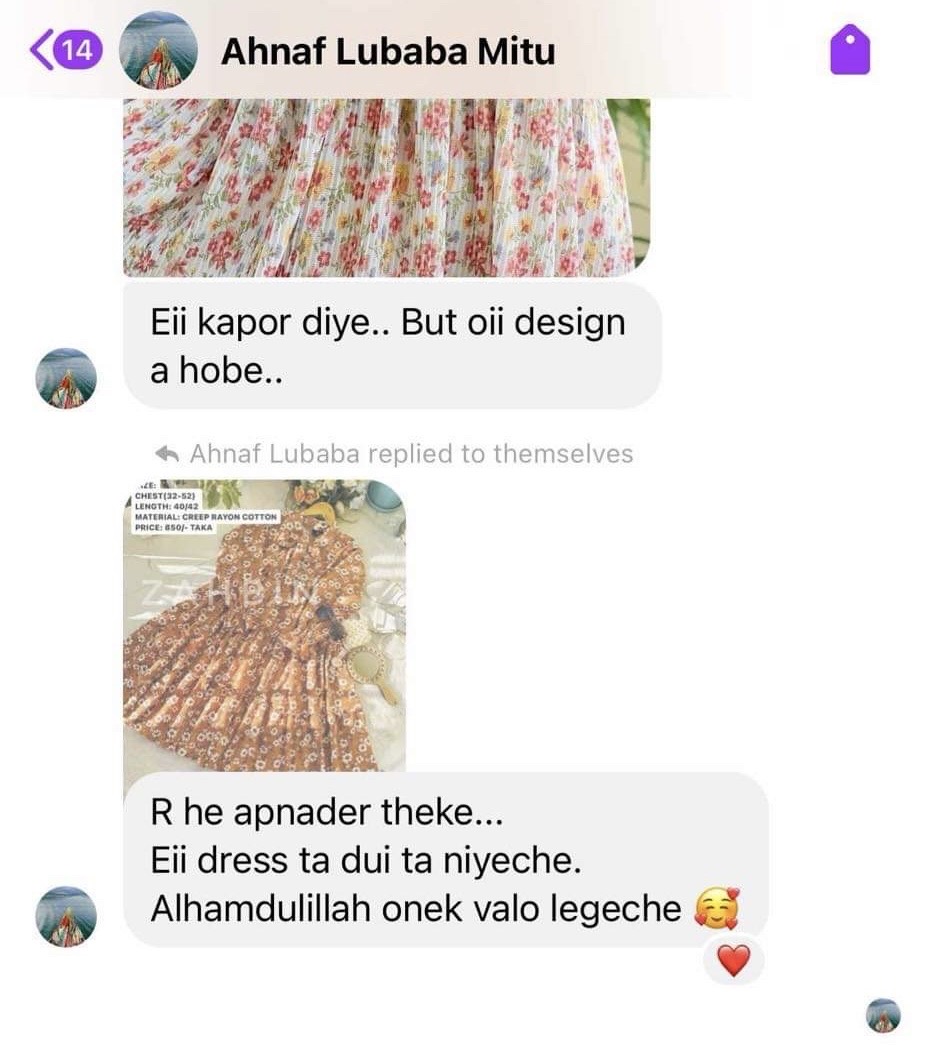View the floral fabric photo
The image size is (945, 1046).
point(386,187)
